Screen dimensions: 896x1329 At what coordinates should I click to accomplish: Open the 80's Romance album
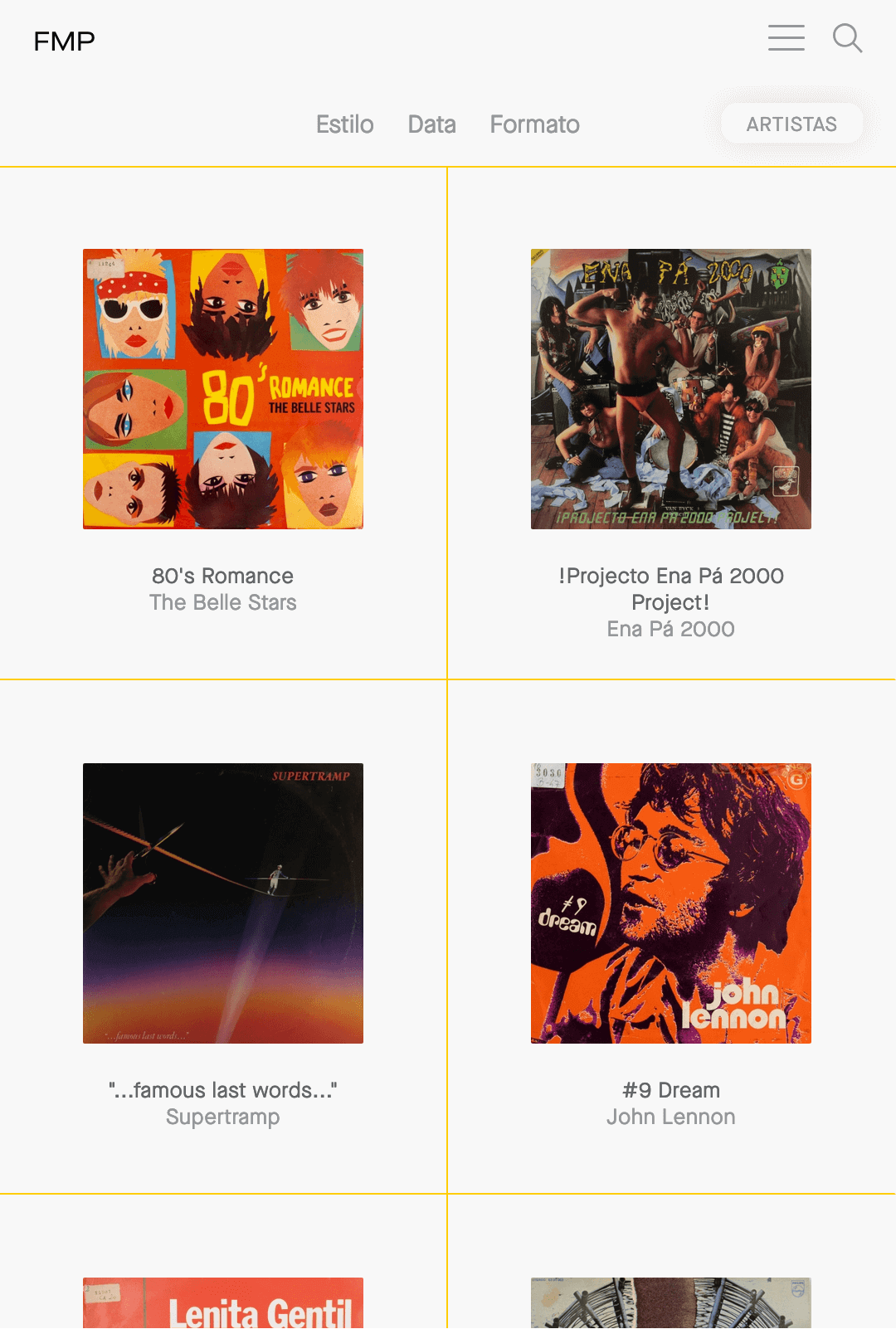coord(223,389)
